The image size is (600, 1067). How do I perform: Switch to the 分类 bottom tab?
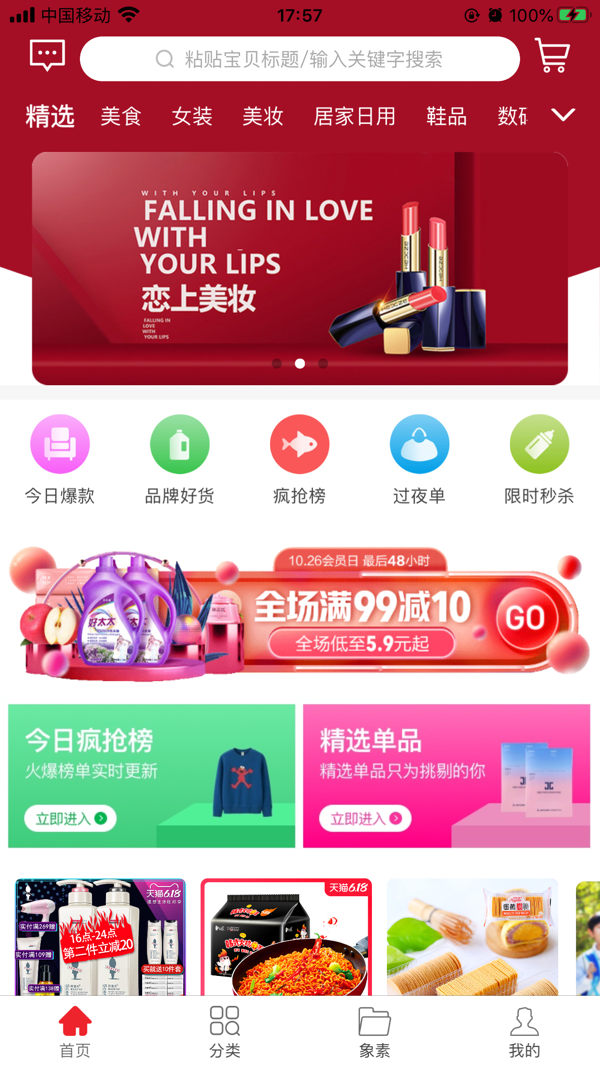[x=225, y=1032]
